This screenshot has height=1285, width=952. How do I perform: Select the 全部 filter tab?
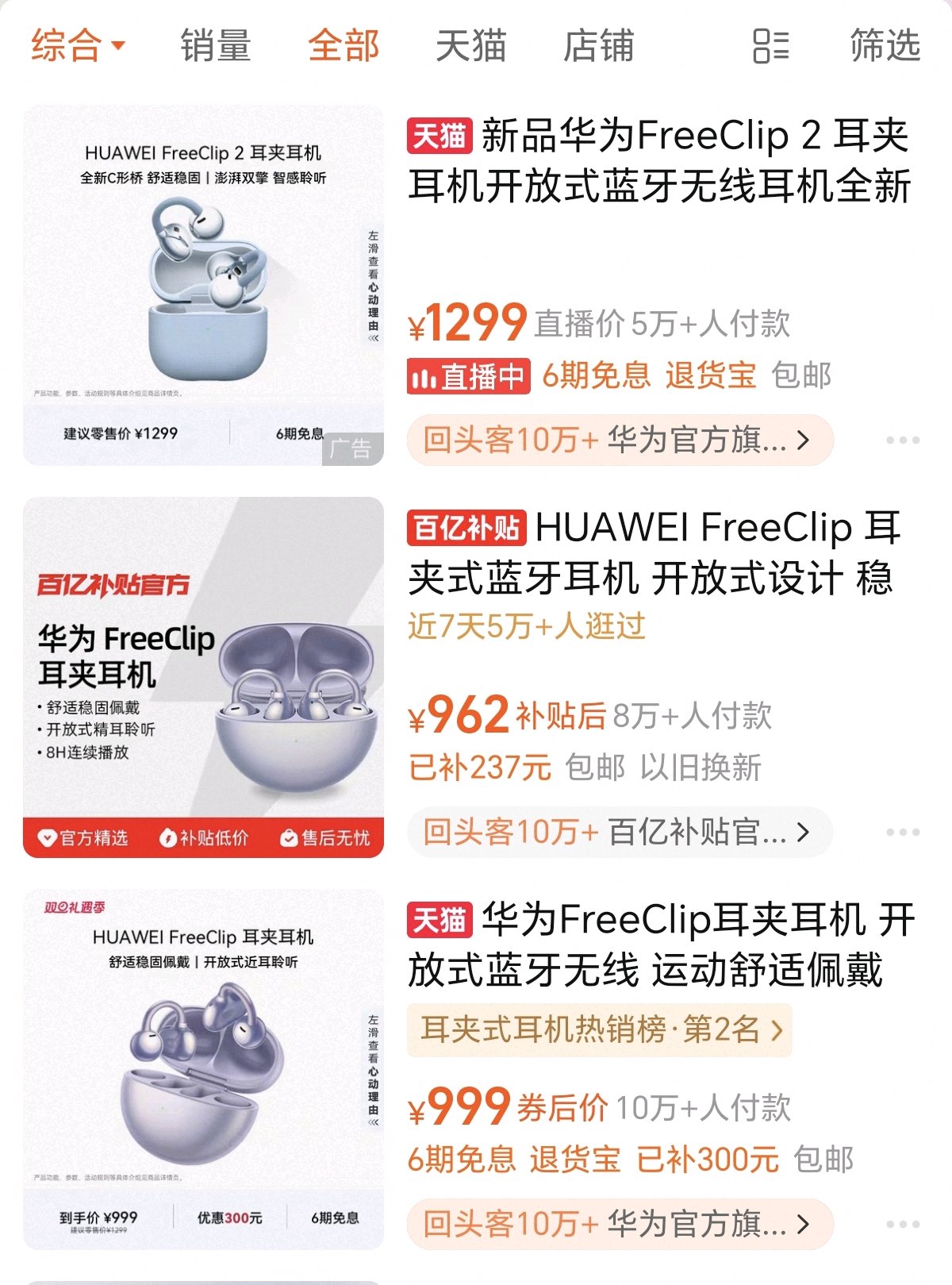344,45
